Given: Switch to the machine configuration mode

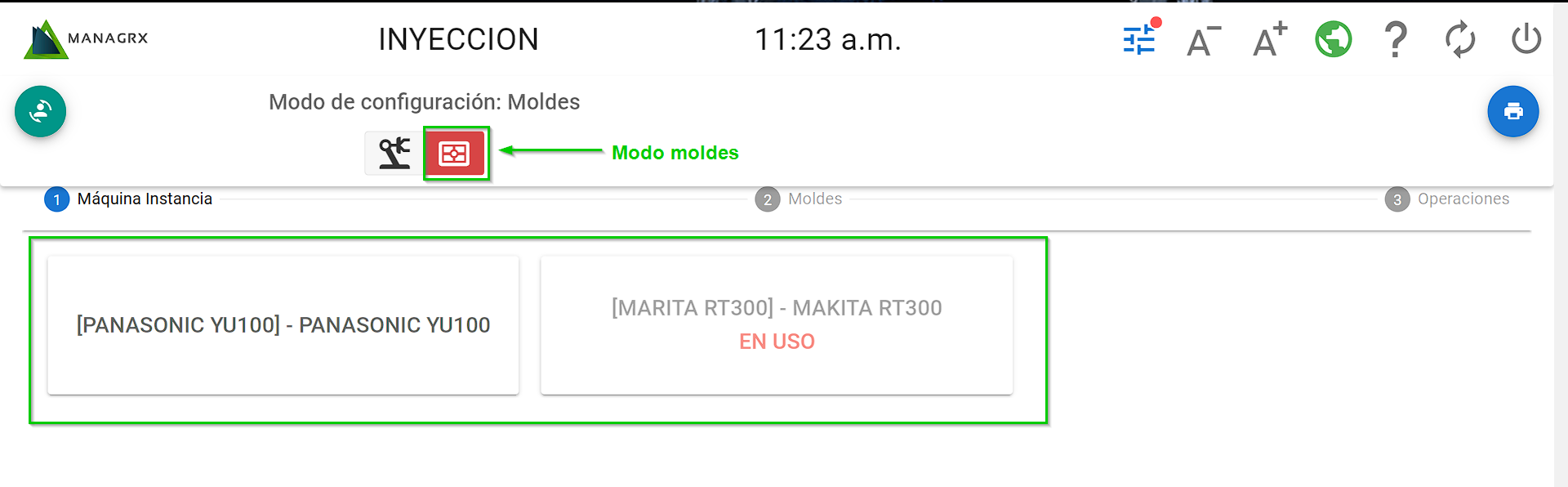Looking at the screenshot, I should click(394, 153).
